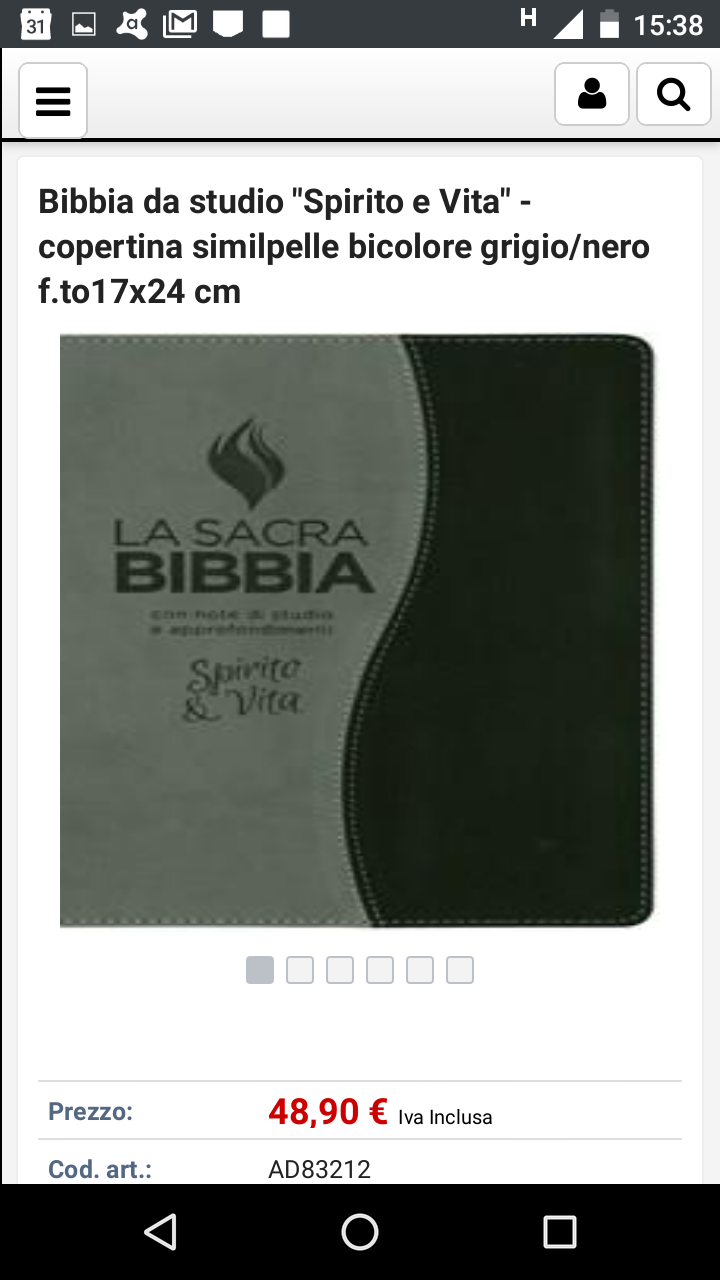Open the user account icon
This screenshot has height=1280, width=720.
592,94
